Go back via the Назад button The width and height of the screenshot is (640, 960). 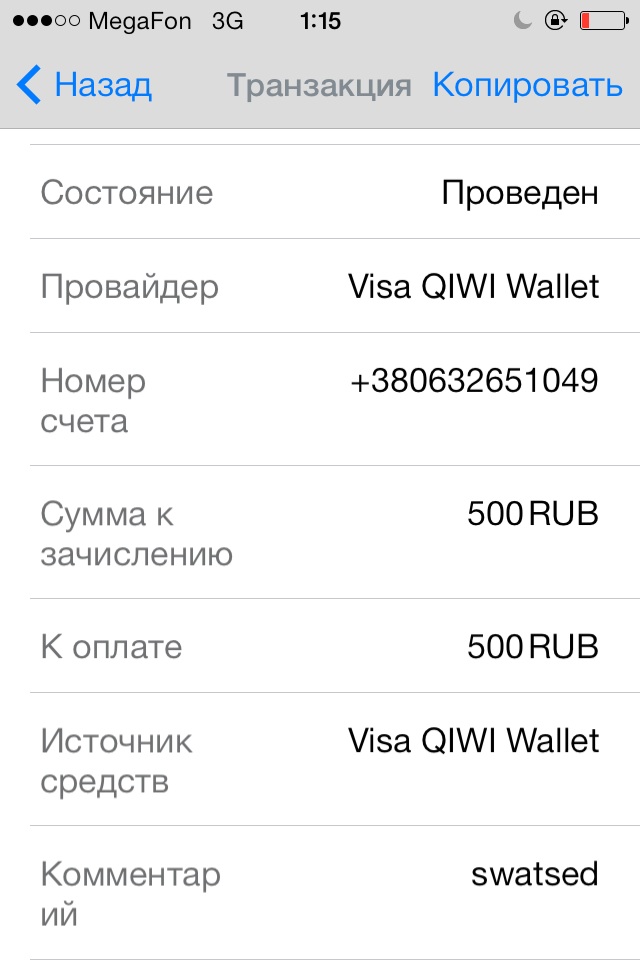pyautogui.click(x=85, y=86)
